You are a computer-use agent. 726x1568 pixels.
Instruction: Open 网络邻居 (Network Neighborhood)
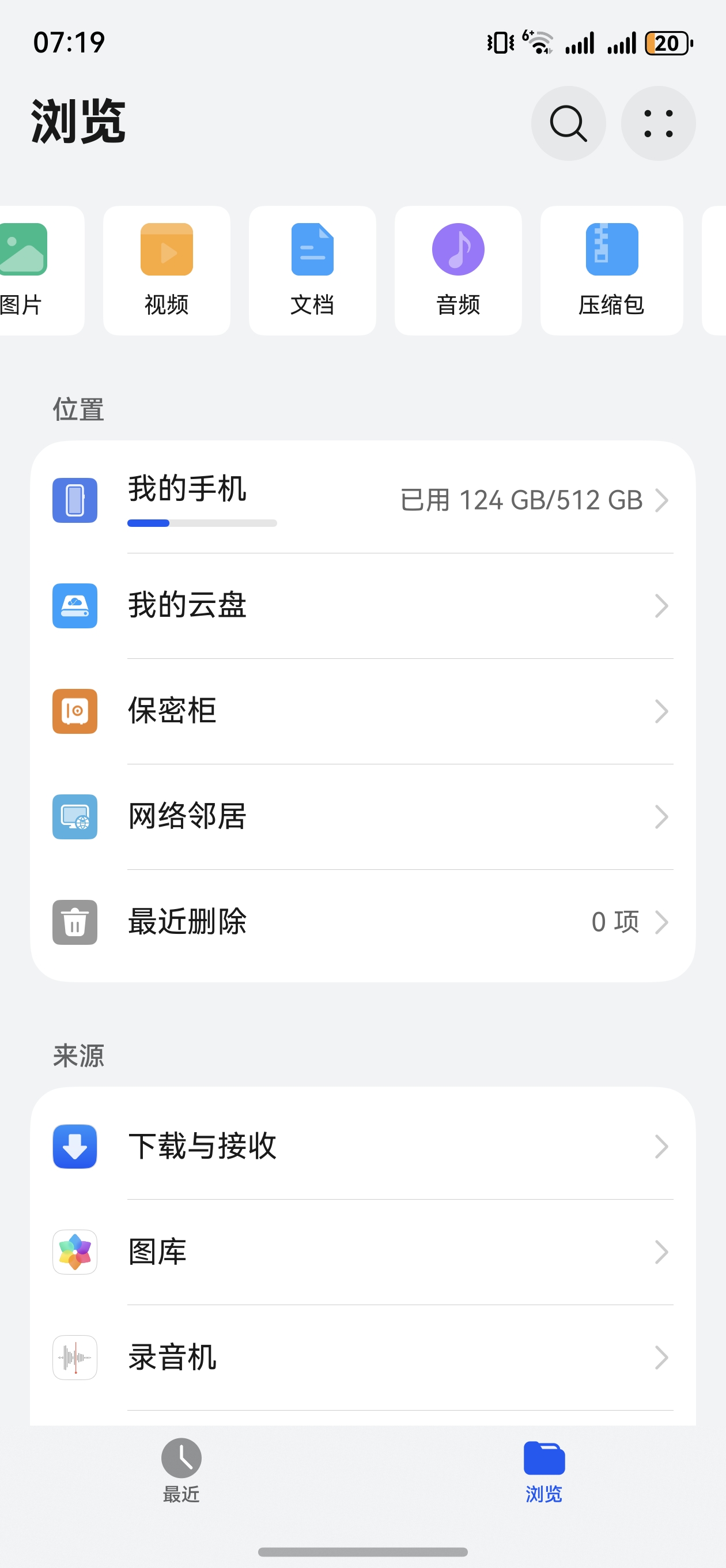[x=362, y=816]
